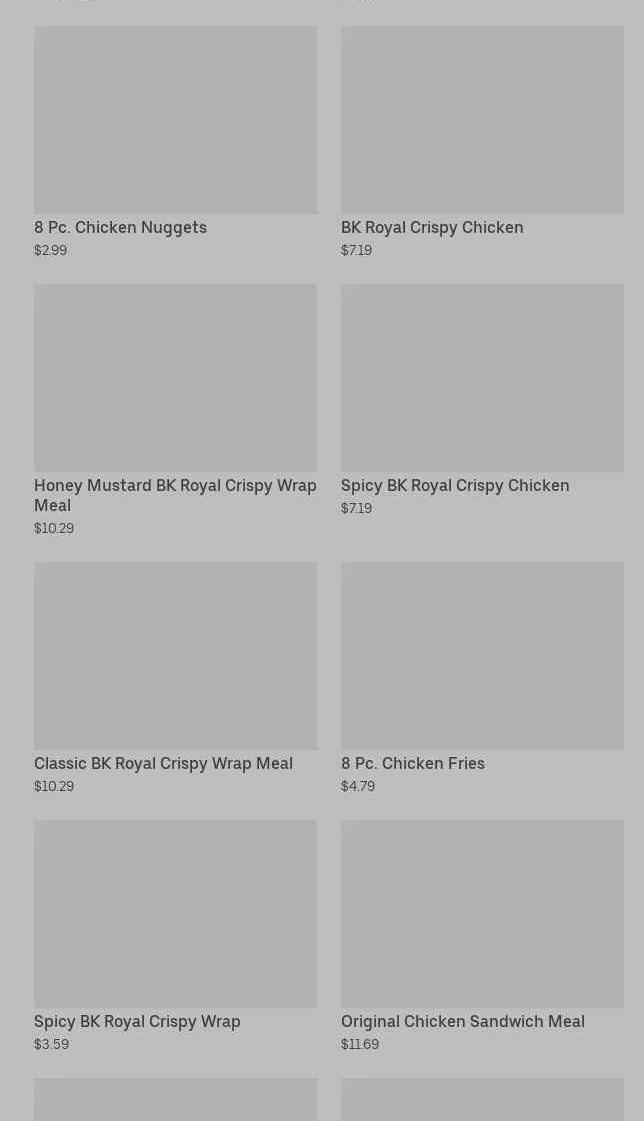View the Spicy BK Royal Crispy Chicken
Image resolution: width=644 pixels, height=1121 pixels.
coord(482,398)
